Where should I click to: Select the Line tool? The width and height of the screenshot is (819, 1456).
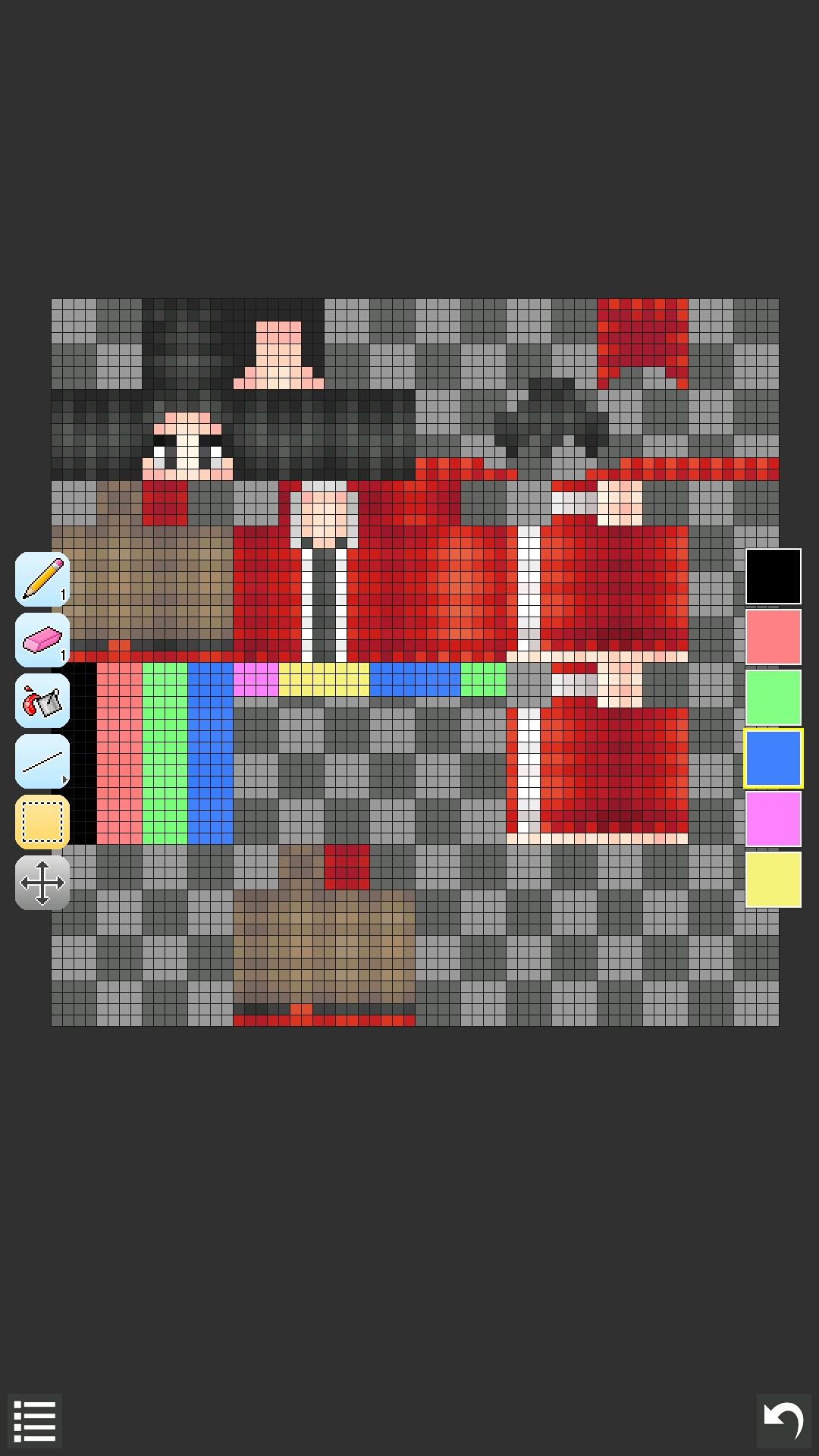tap(42, 760)
